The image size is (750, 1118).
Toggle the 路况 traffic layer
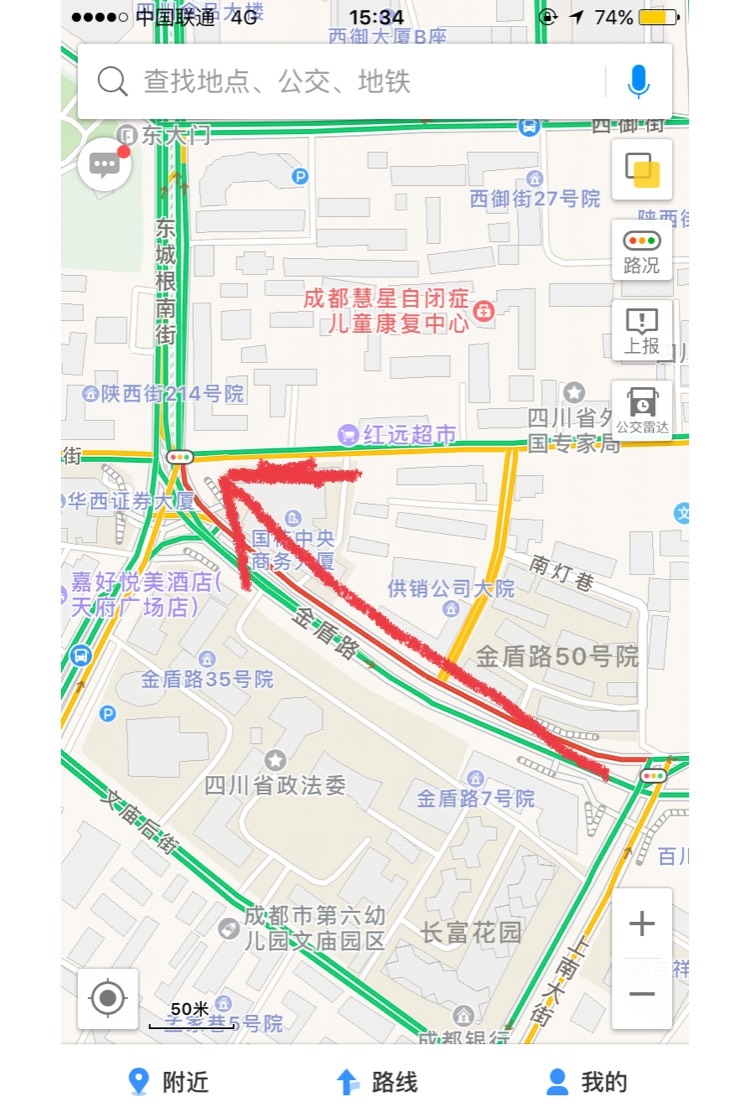(x=641, y=251)
